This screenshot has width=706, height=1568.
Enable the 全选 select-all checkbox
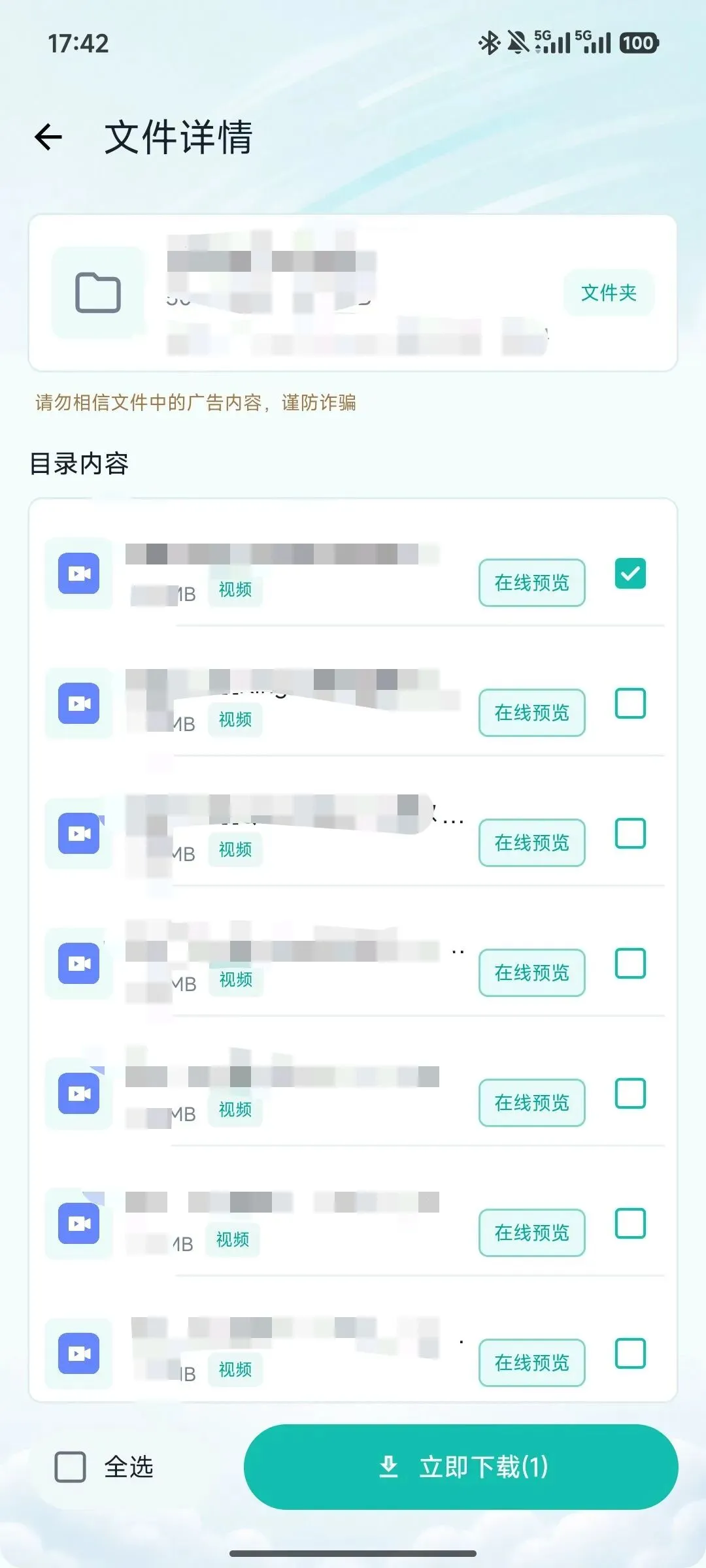coord(70,1467)
